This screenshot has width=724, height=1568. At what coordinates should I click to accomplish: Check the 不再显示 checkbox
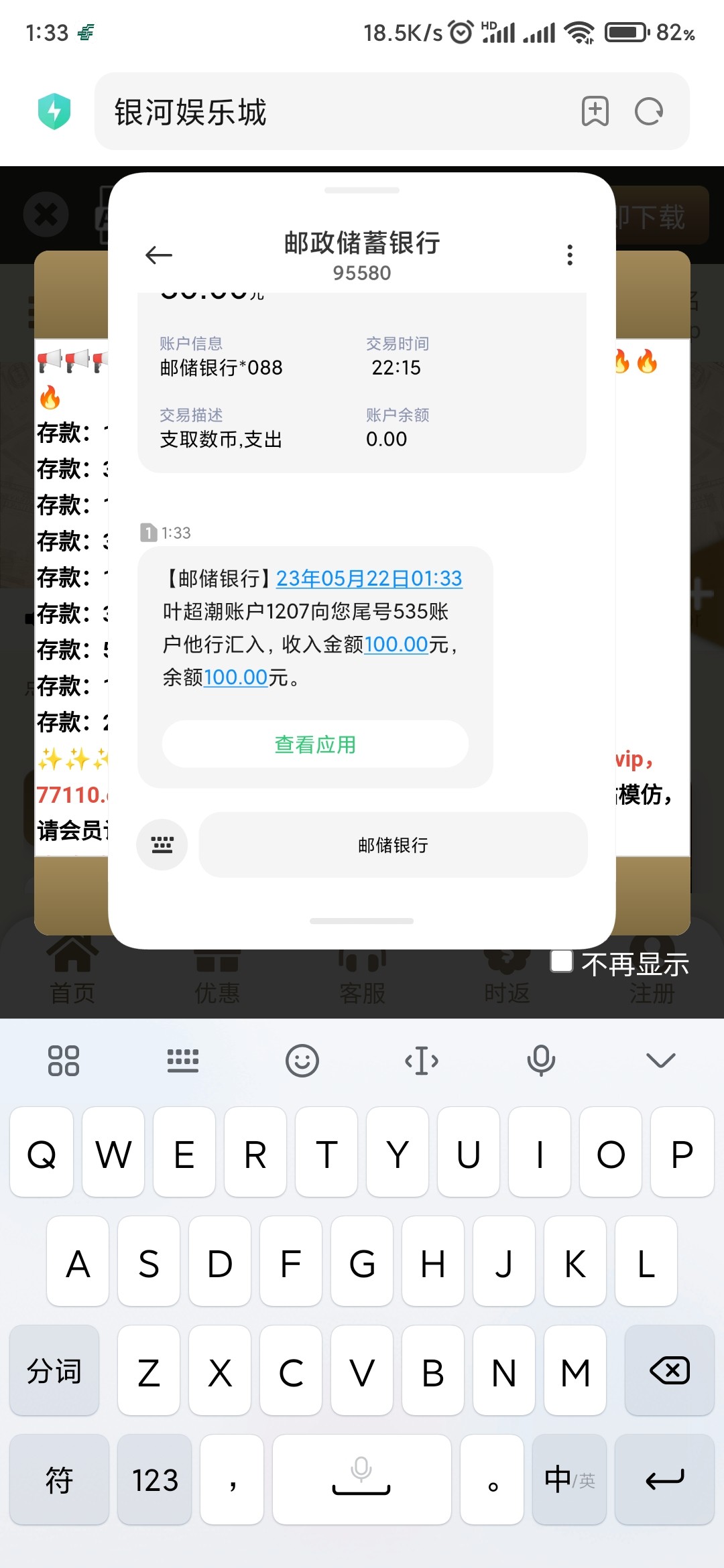561,961
